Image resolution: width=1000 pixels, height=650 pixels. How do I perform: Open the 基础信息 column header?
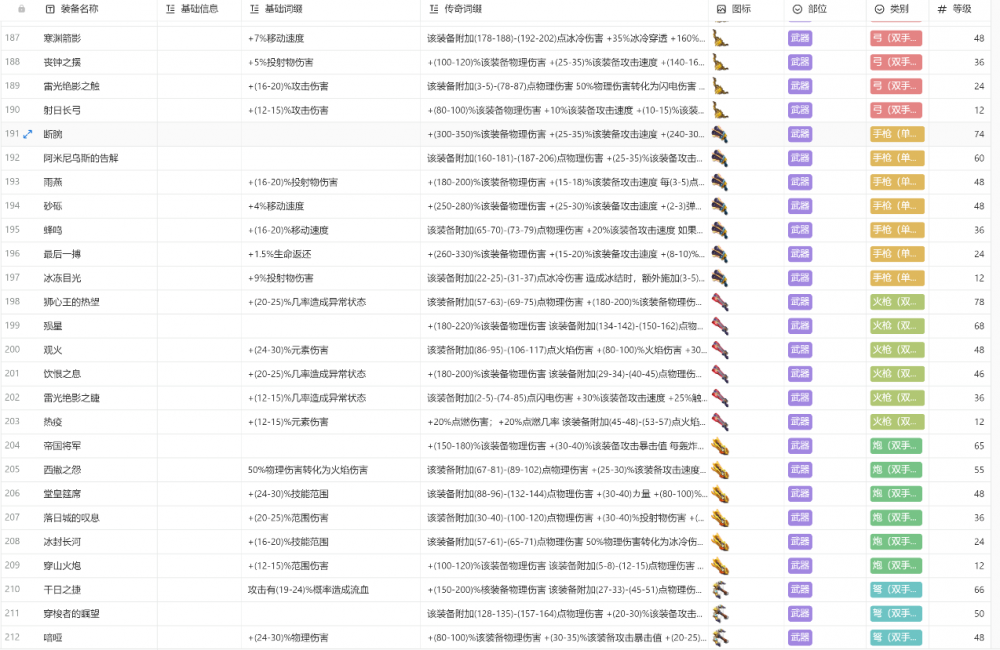tap(199, 9)
